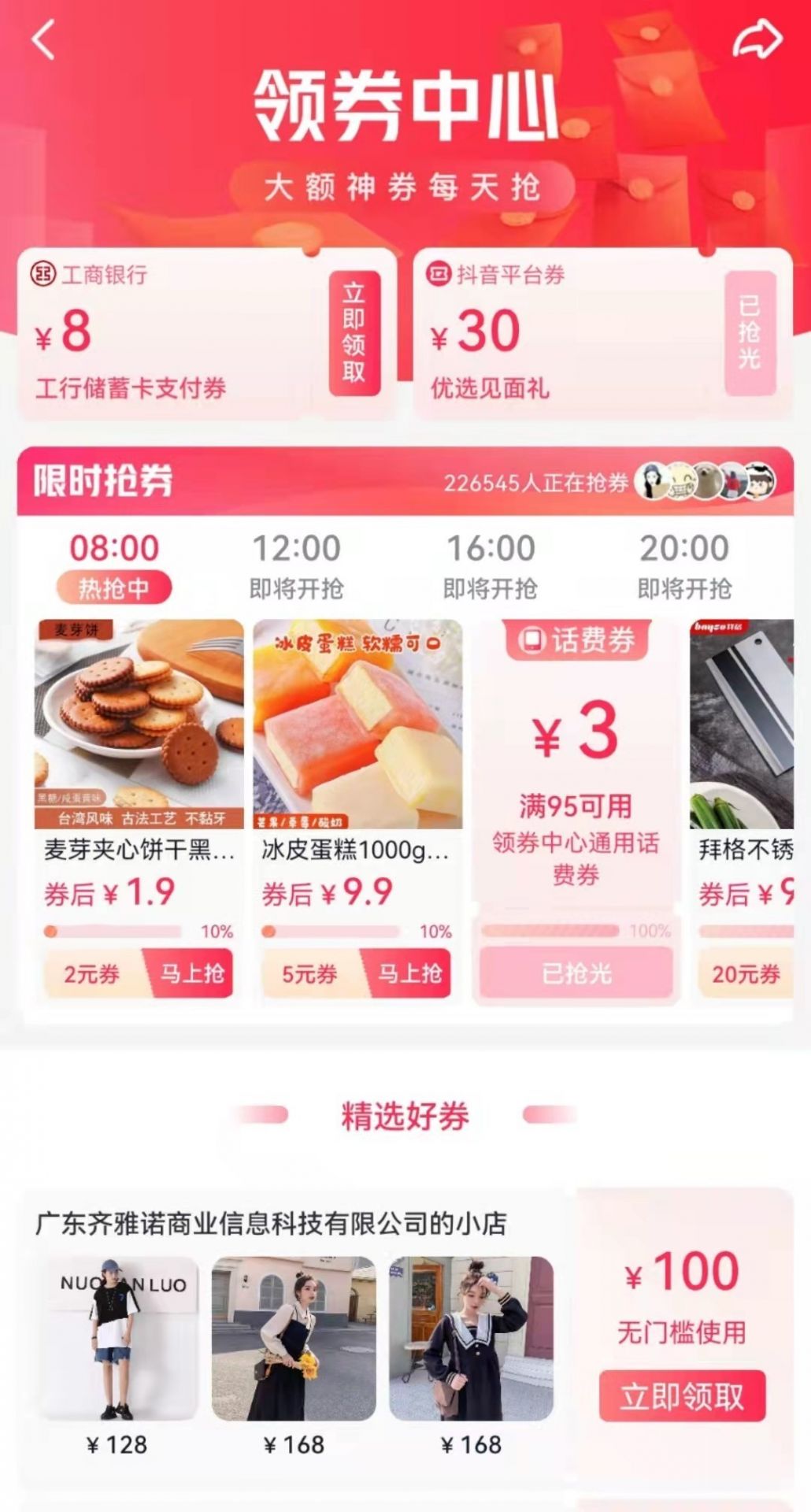The image size is (811, 1512).
Task: Share the coupon center page
Action: (x=757, y=39)
